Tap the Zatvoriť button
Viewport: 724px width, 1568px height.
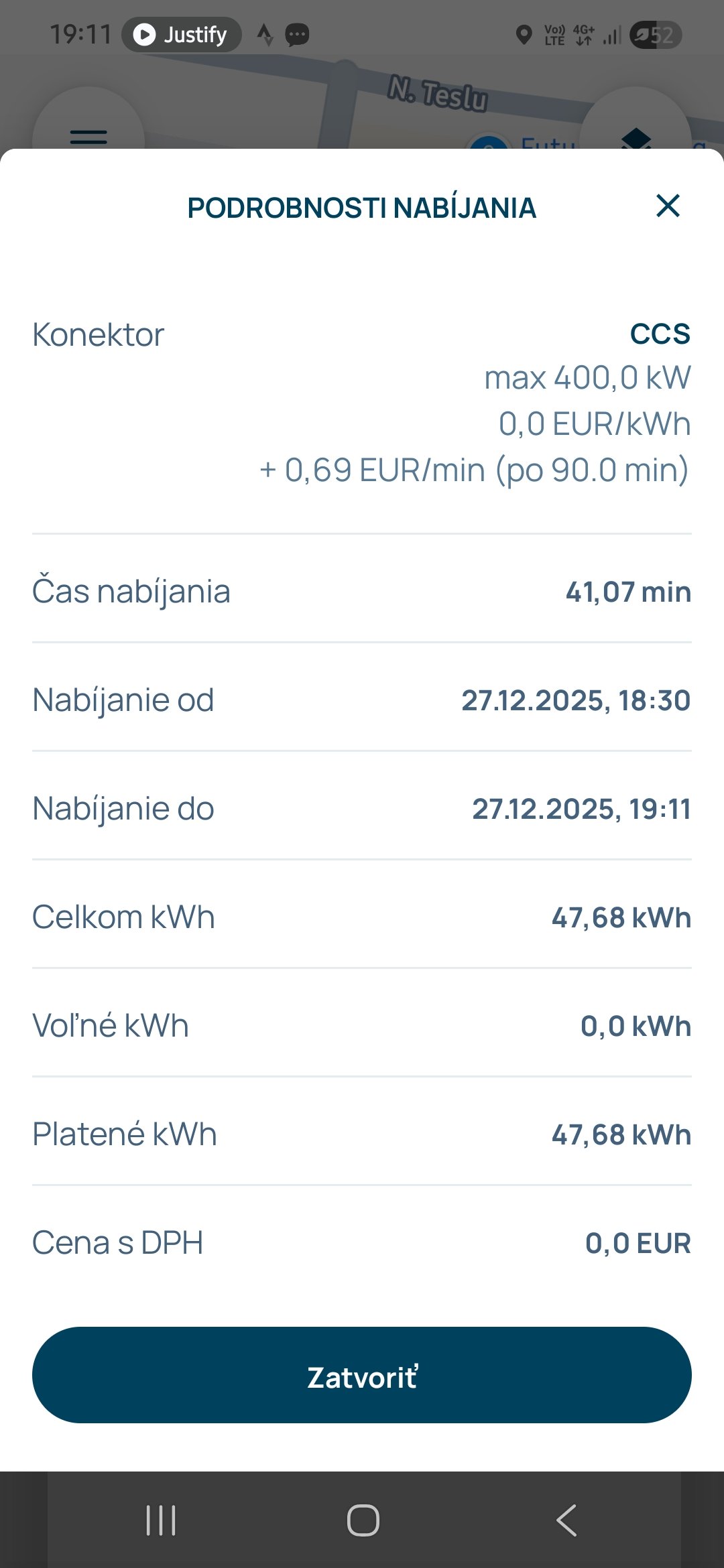click(362, 1375)
